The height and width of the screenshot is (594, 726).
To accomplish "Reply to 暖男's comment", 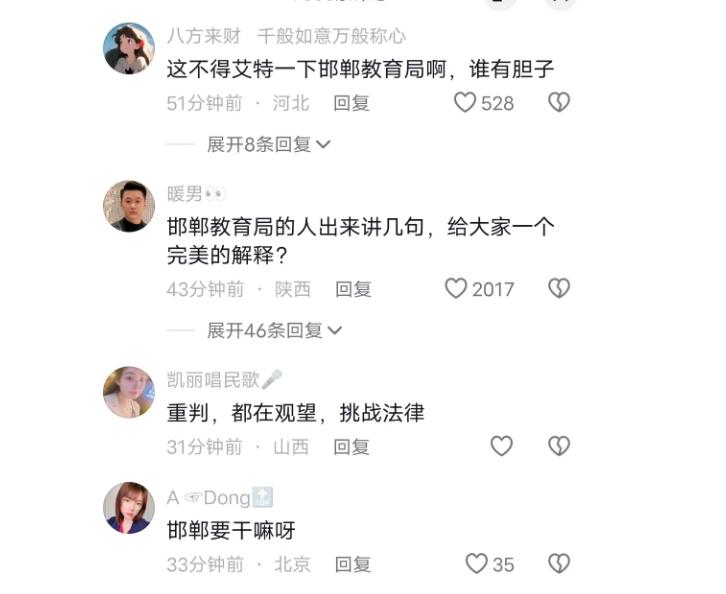I will pos(353,289).
